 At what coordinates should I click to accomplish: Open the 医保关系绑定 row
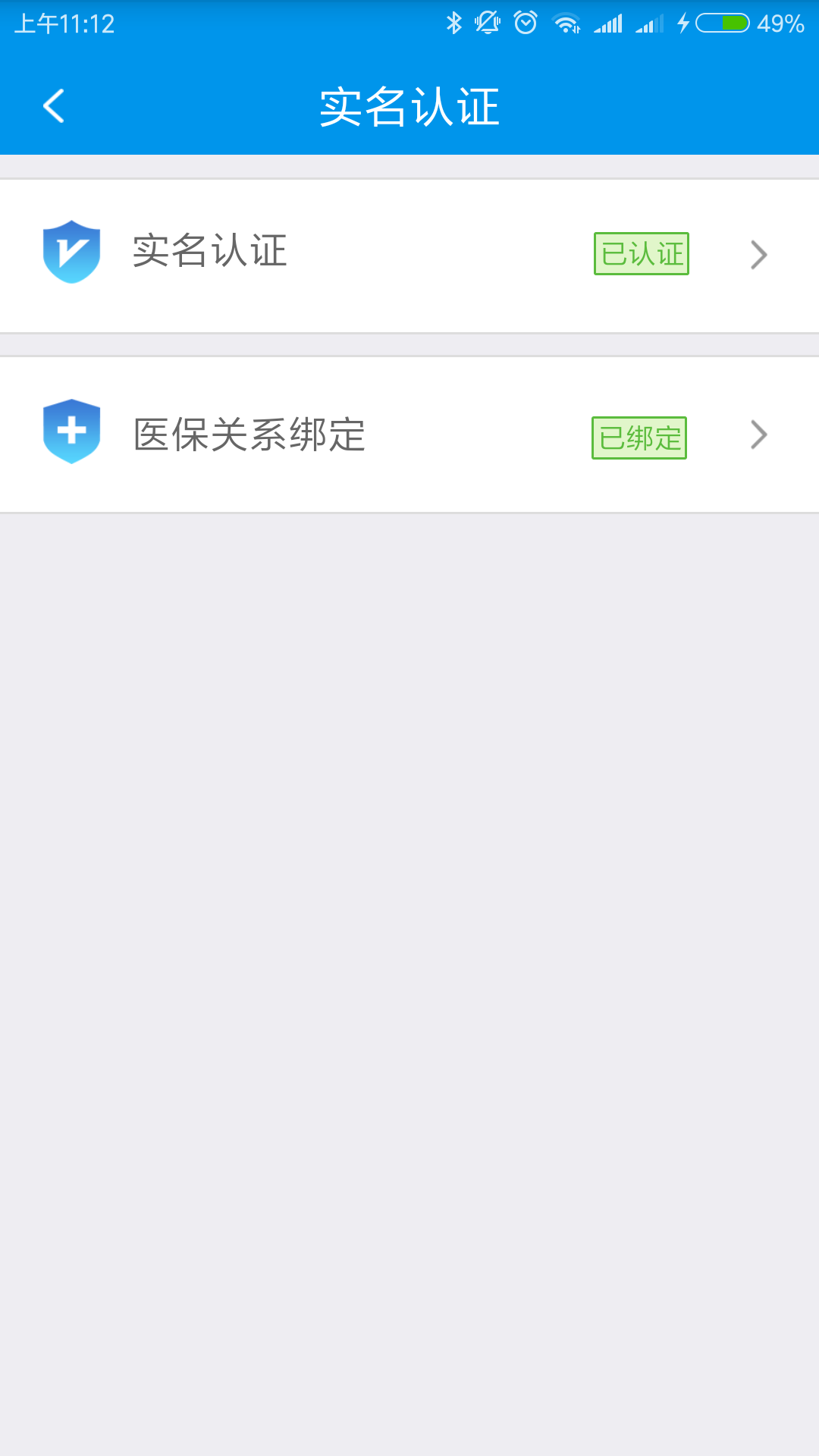[409, 435]
